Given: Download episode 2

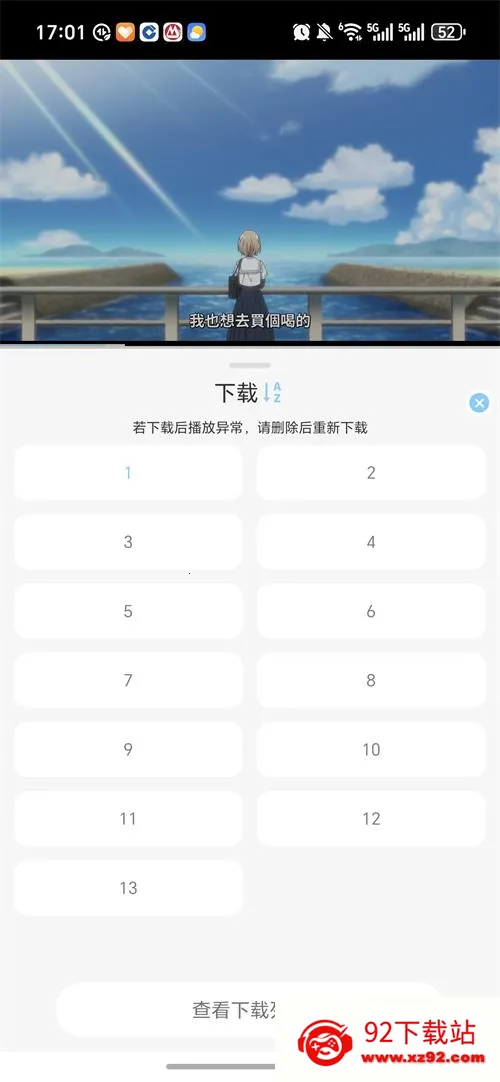Looking at the screenshot, I should (x=371, y=473).
